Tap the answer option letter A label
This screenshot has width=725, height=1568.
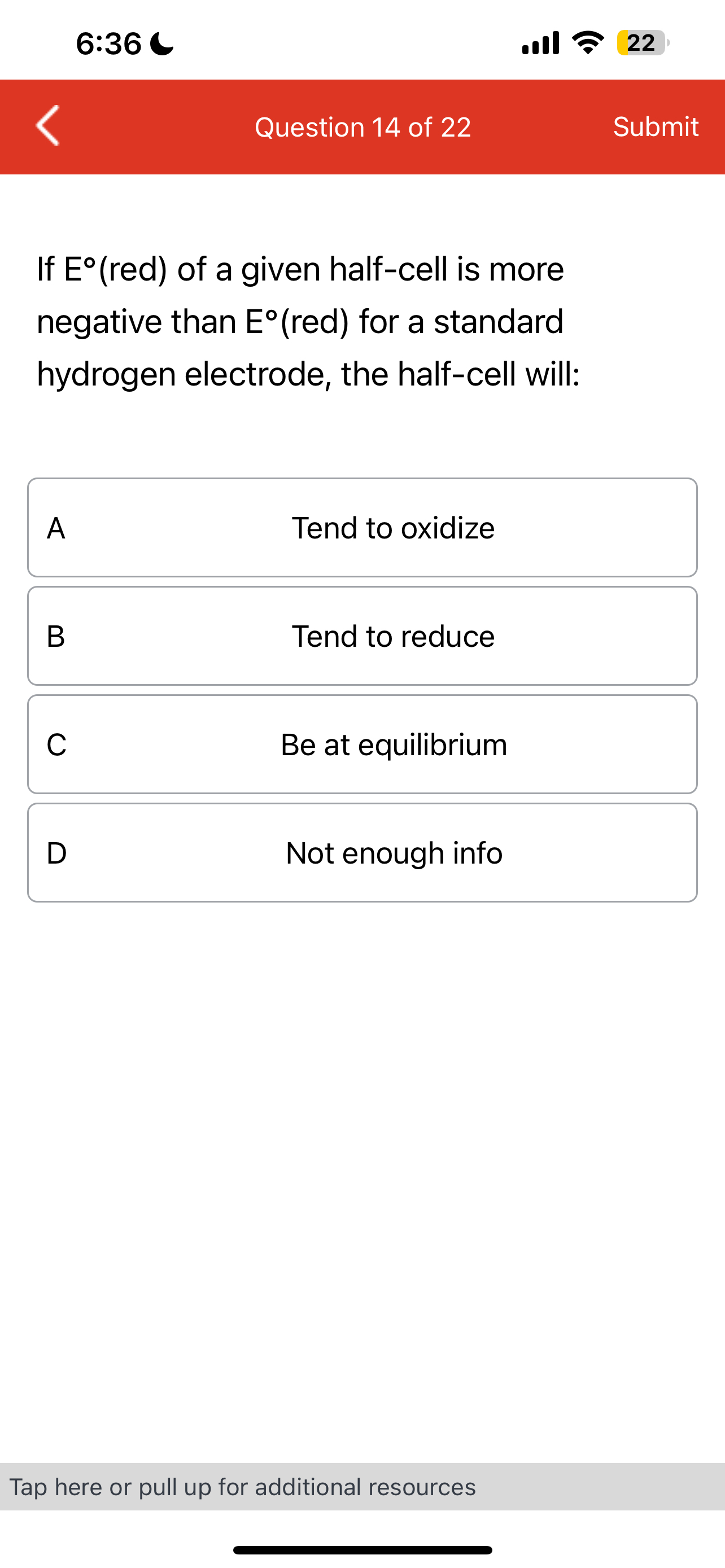[x=55, y=527]
